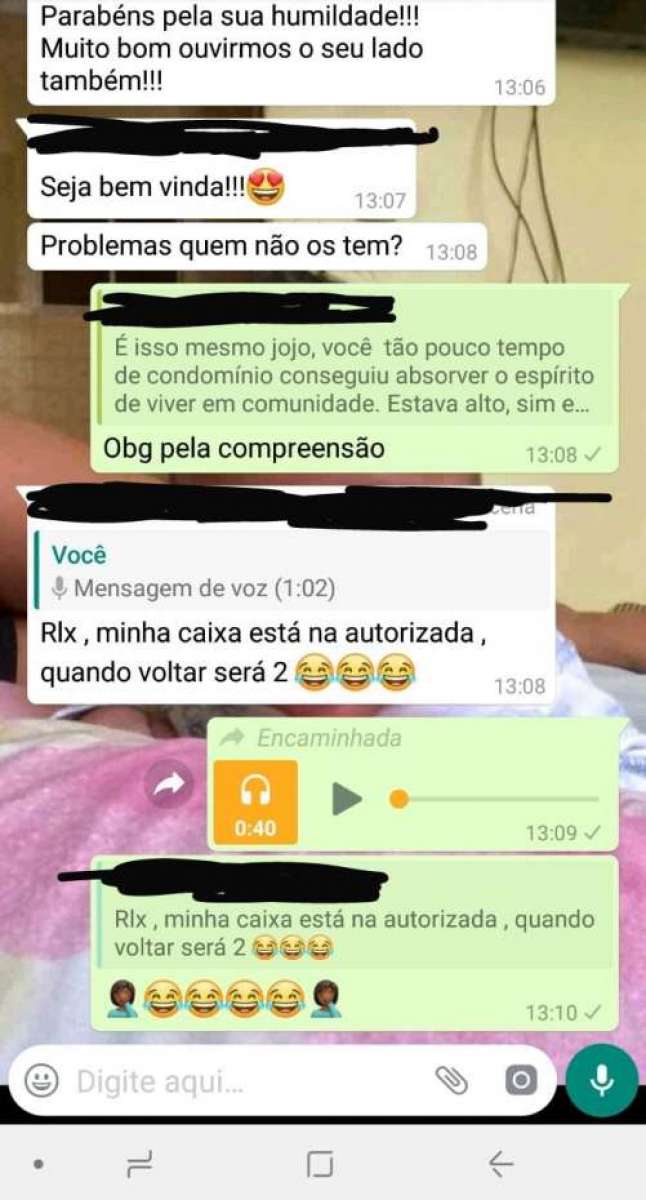Open the camera from the message bar
Image resolution: width=646 pixels, height=1200 pixels.
click(520, 1080)
